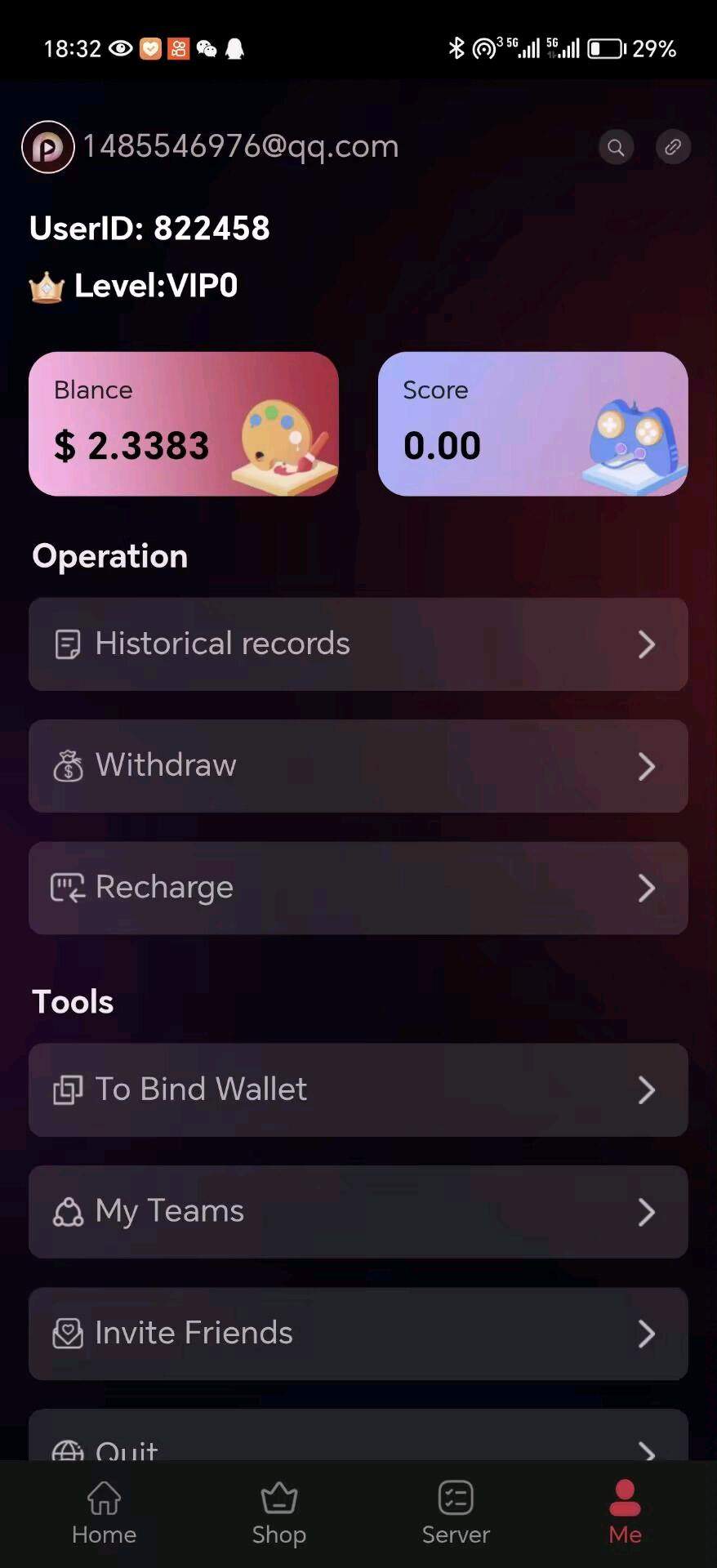Switch to the Home tab
Viewport: 717px width, 1568px height.
(x=104, y=1513)
